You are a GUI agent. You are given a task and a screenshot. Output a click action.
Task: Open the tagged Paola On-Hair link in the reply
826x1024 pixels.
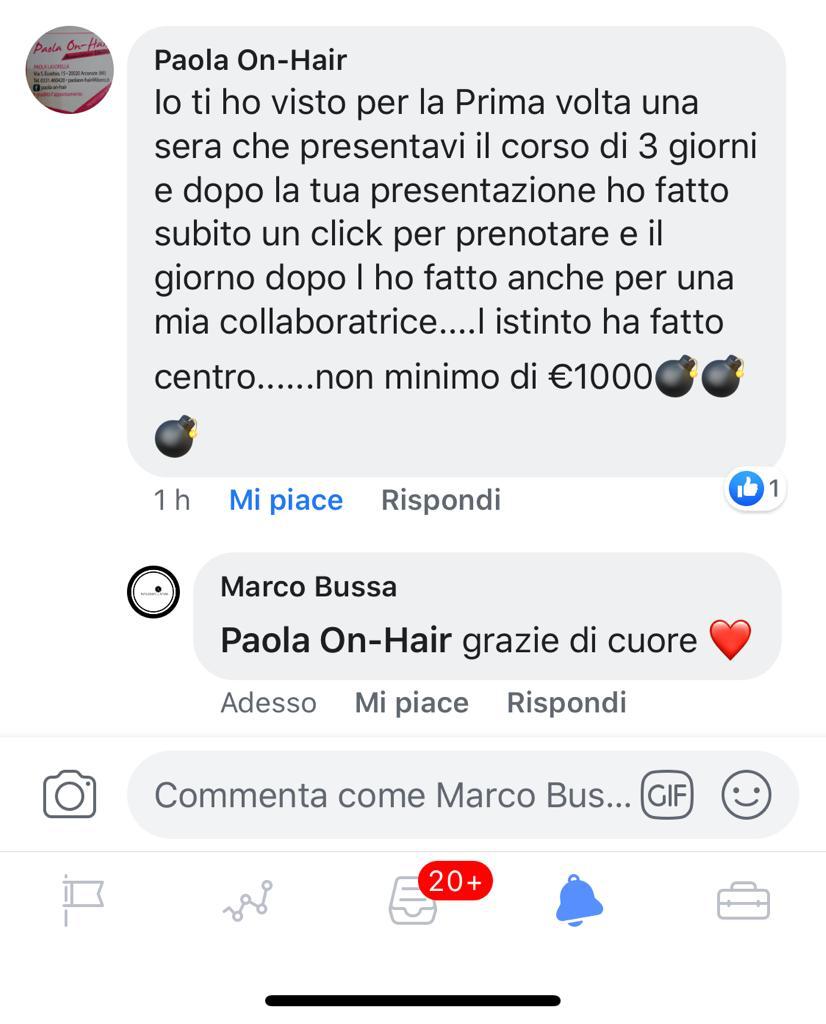click(336, 640)
